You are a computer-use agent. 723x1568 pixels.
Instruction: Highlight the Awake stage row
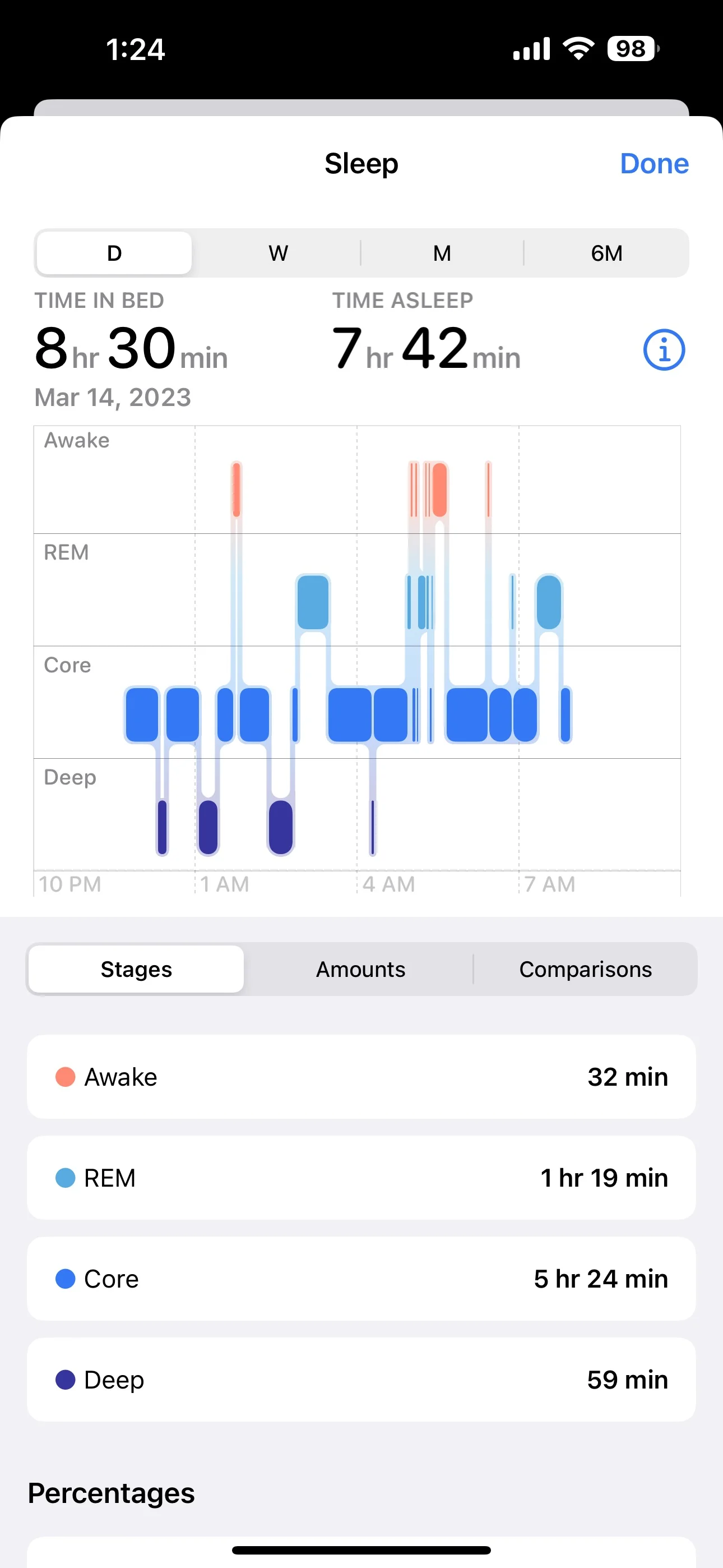click(x=361, y=1077)
